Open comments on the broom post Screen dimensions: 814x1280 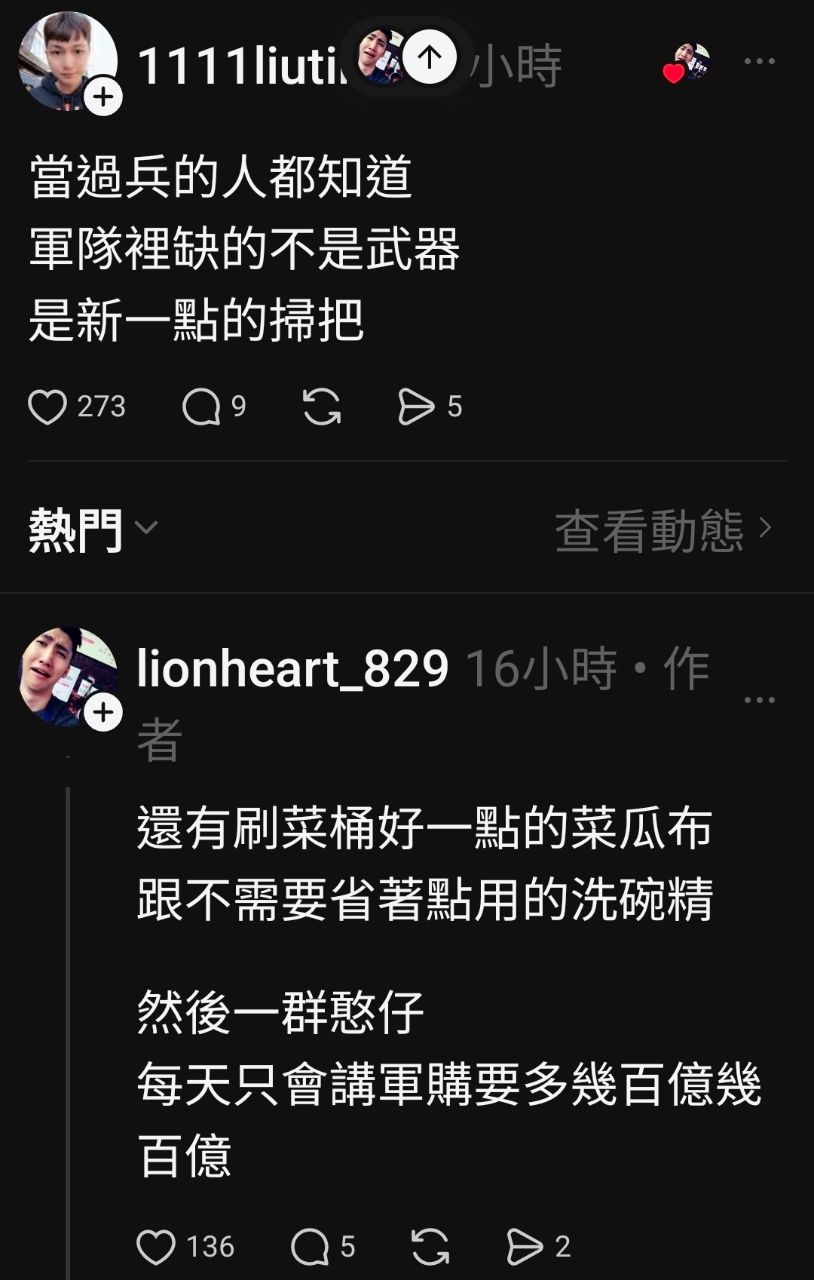click(x=200, y=407)
